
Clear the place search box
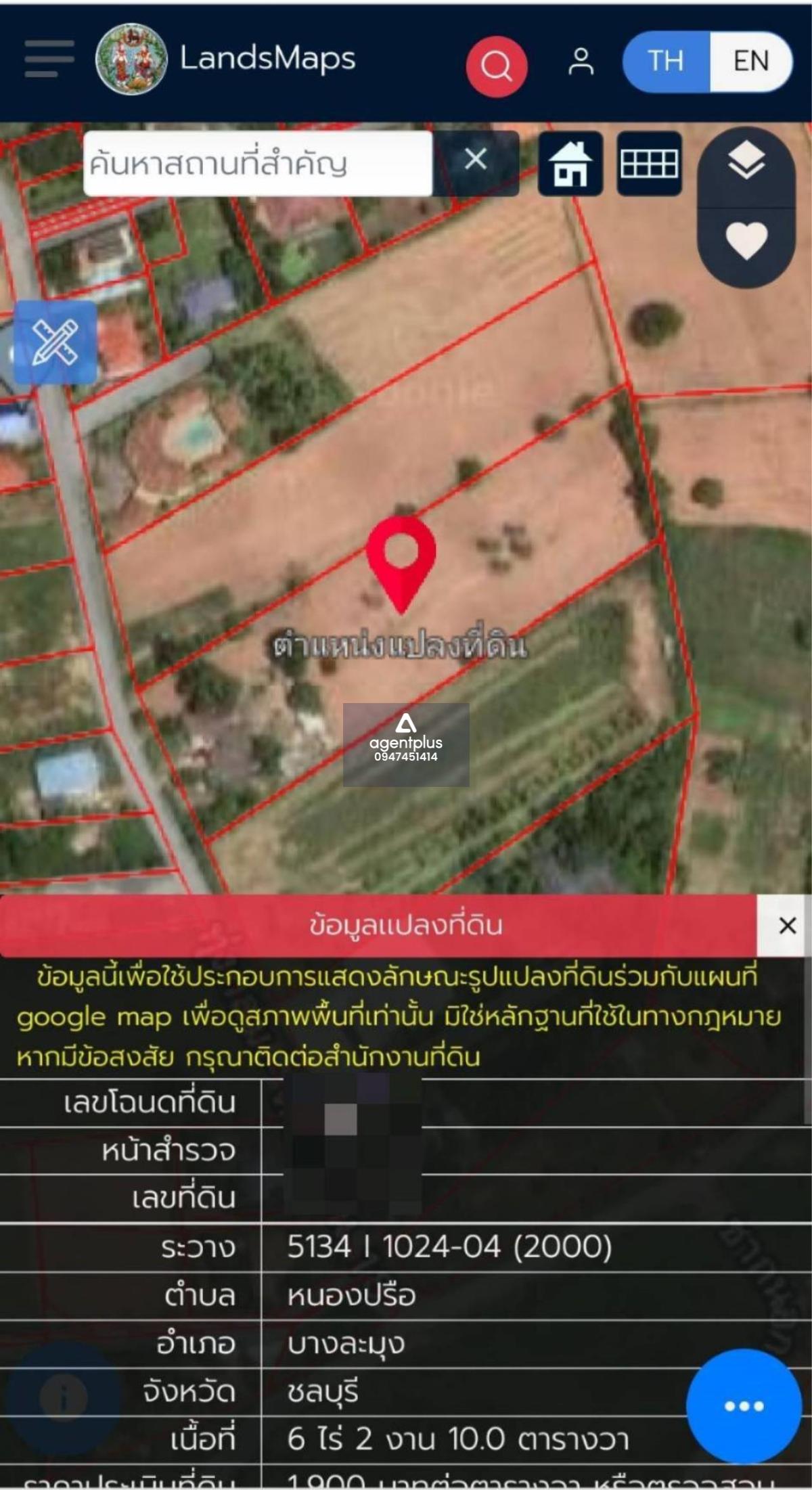tap(476, 160)
